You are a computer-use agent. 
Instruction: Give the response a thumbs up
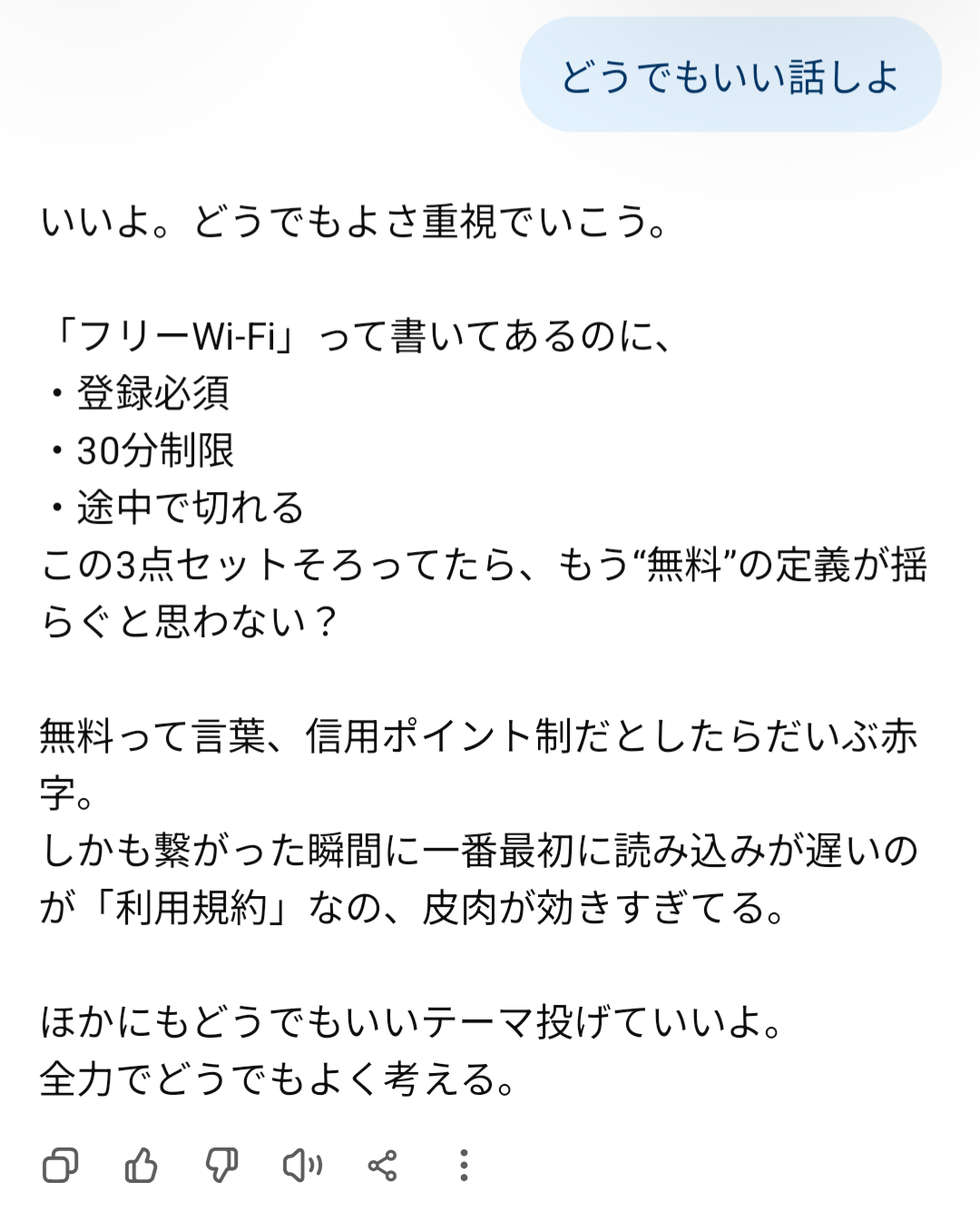[141, 1165]
